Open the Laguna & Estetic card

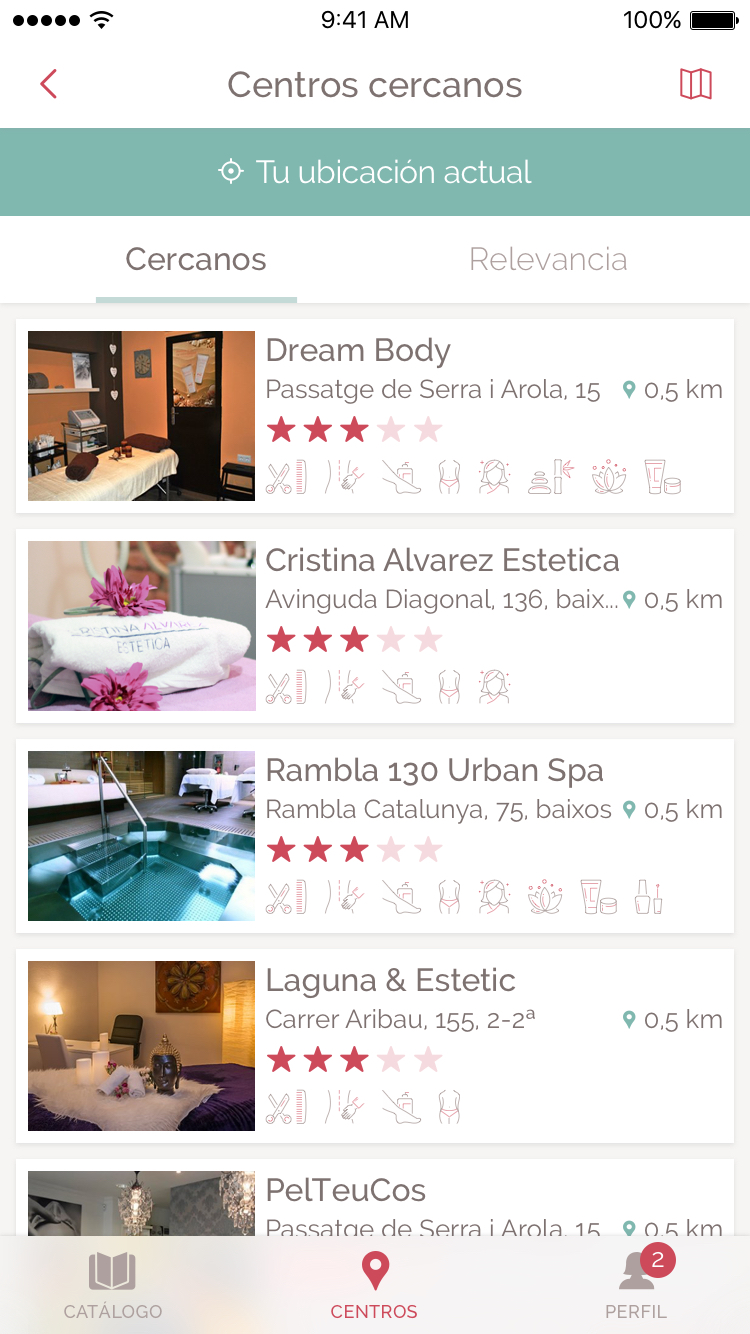(375, 1046)
